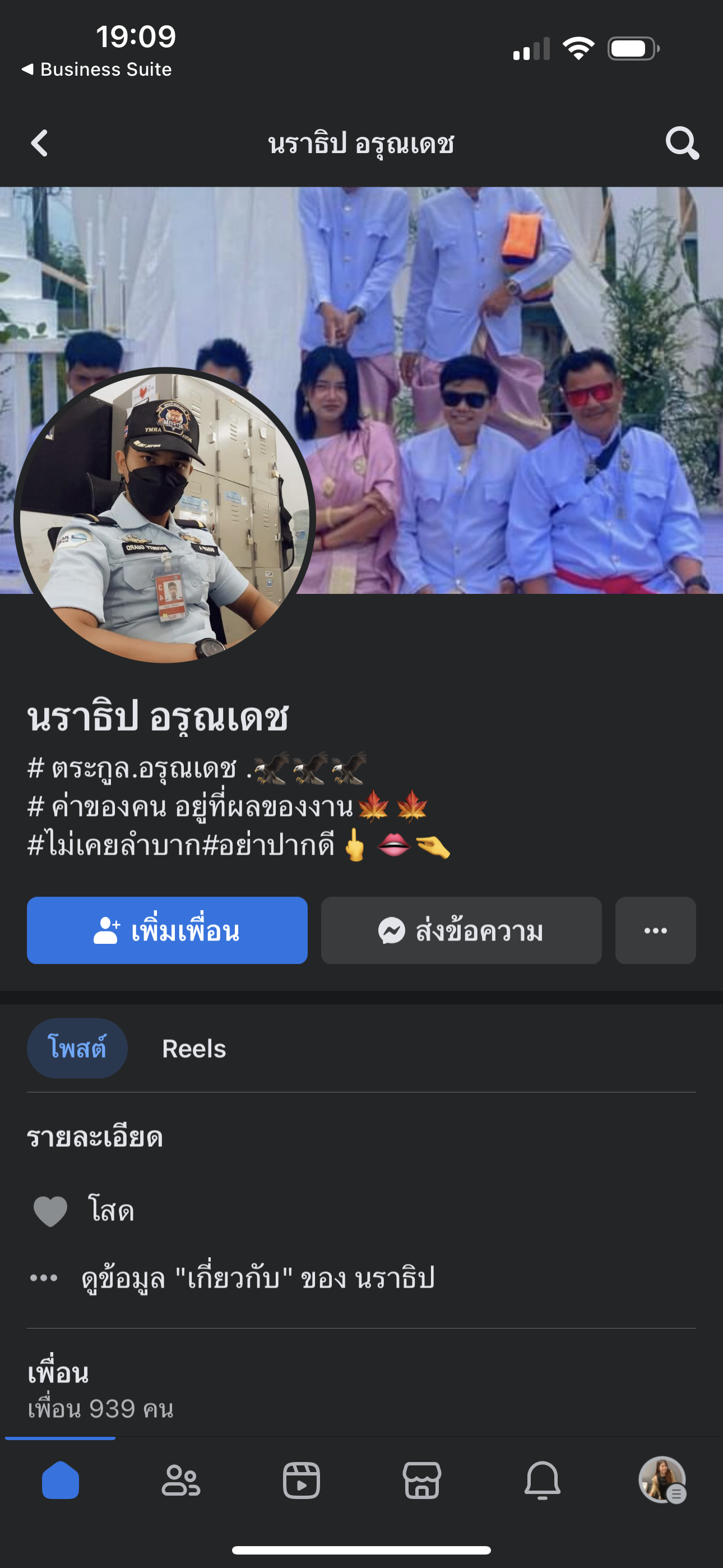Send a message via ส่งข้อความ button

(x=461, y=930)
